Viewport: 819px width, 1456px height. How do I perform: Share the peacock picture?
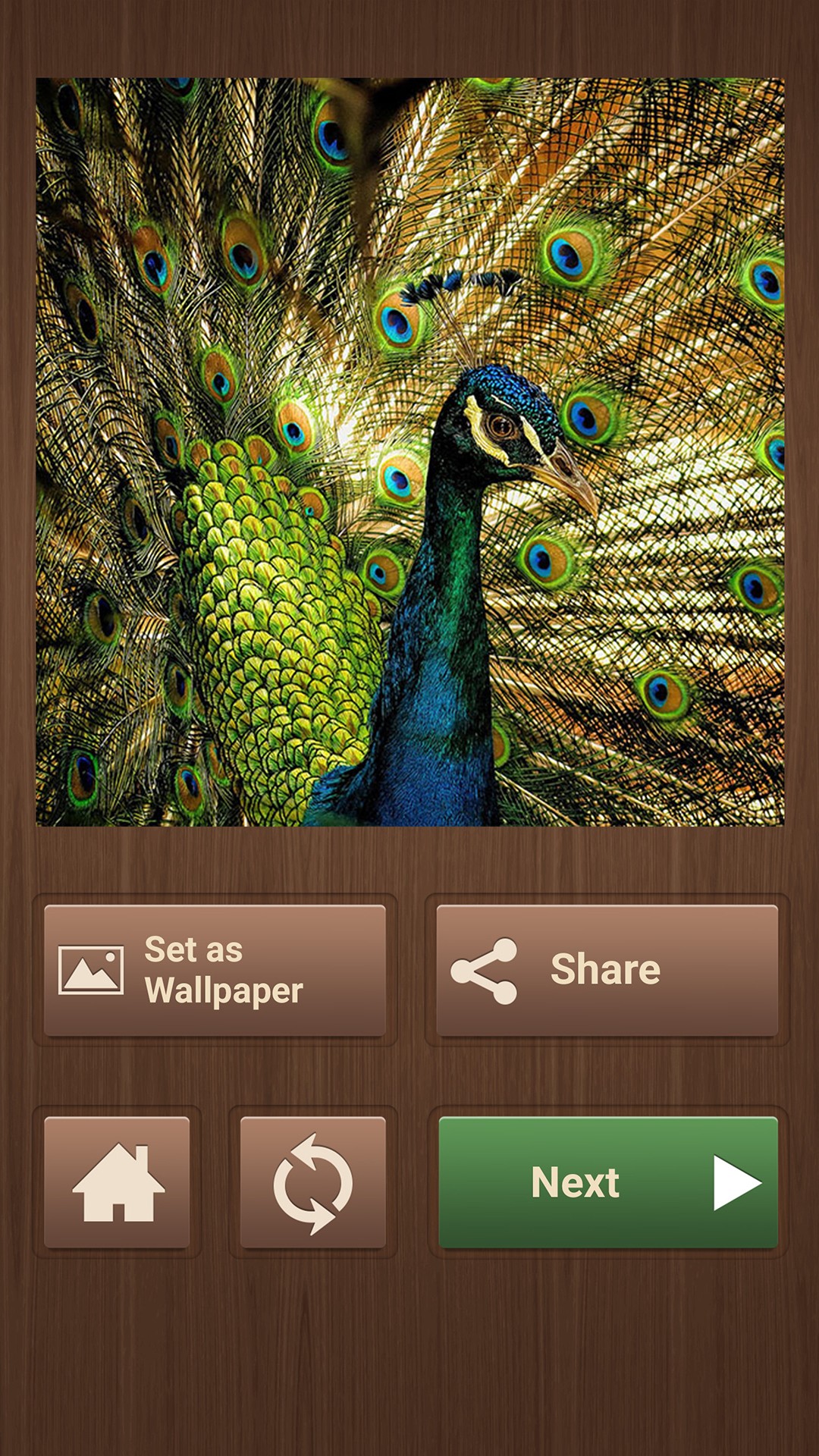(x=607, y=970)
